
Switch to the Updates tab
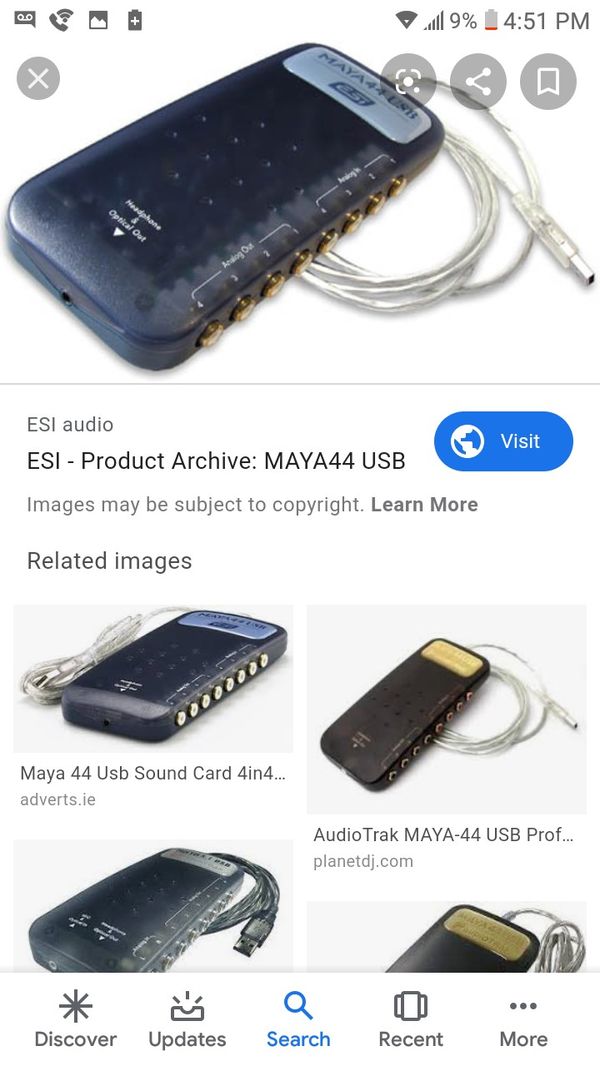(187, 1020)
